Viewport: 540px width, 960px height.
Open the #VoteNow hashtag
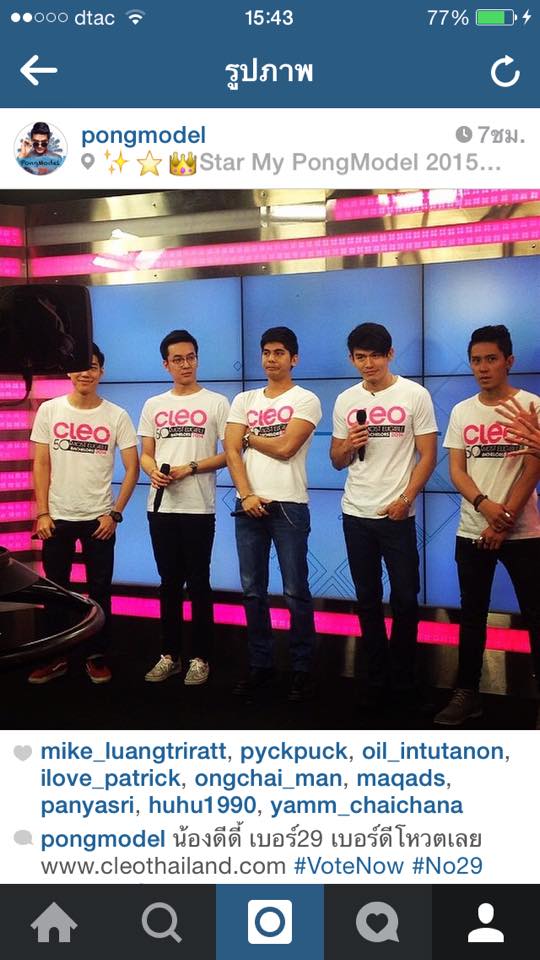click(x=349, y=866)
